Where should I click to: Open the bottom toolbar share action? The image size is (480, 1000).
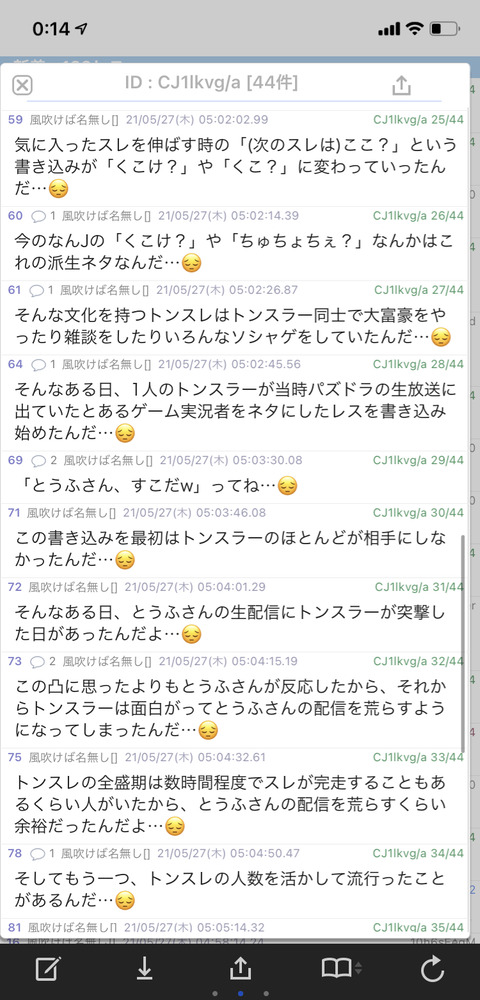click(240, 969)
